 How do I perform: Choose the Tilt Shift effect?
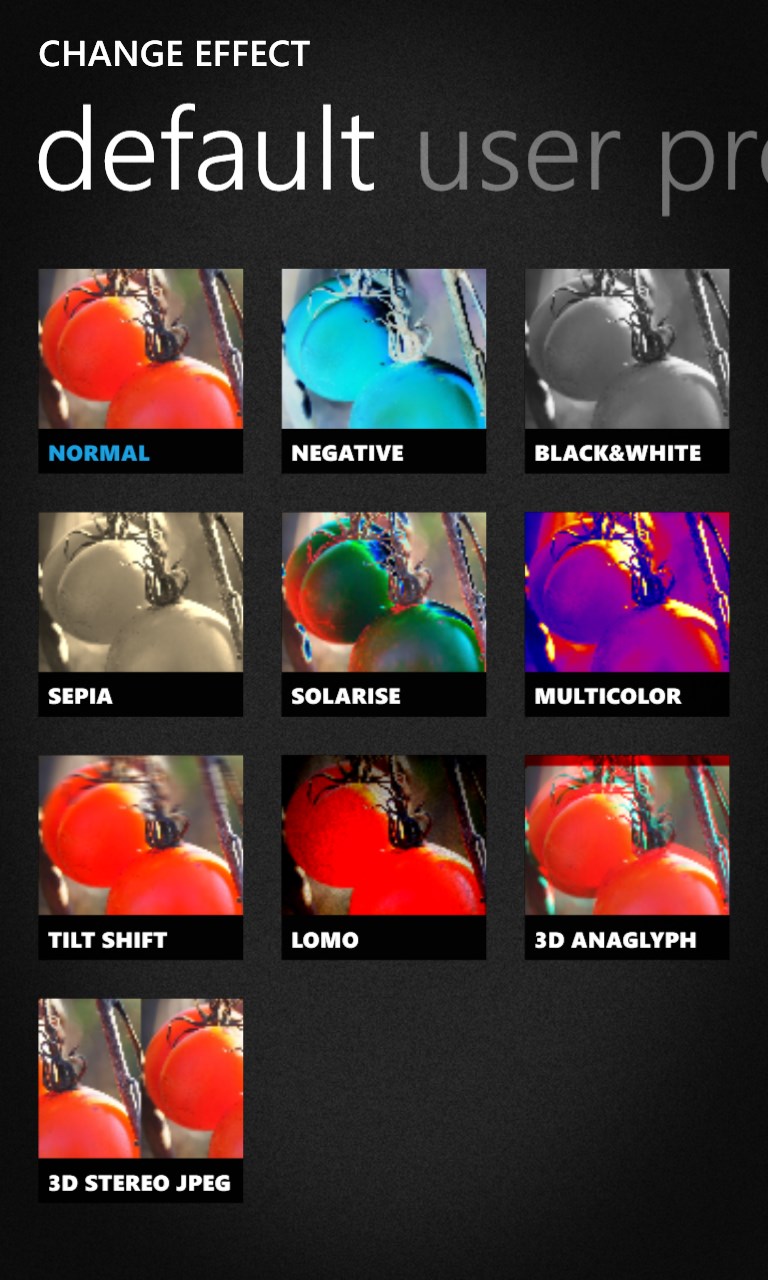click(140, 857)
